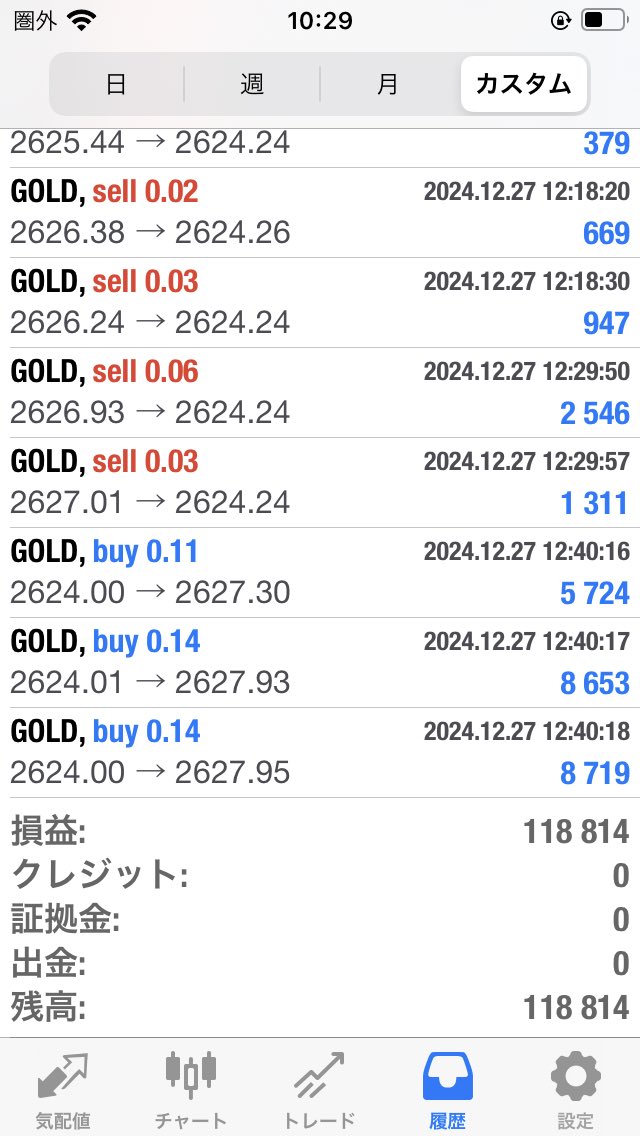The width and height of the screenshot is (640, 1136).
Task: Choose the カスタム custom period
Action: point(524,84)
